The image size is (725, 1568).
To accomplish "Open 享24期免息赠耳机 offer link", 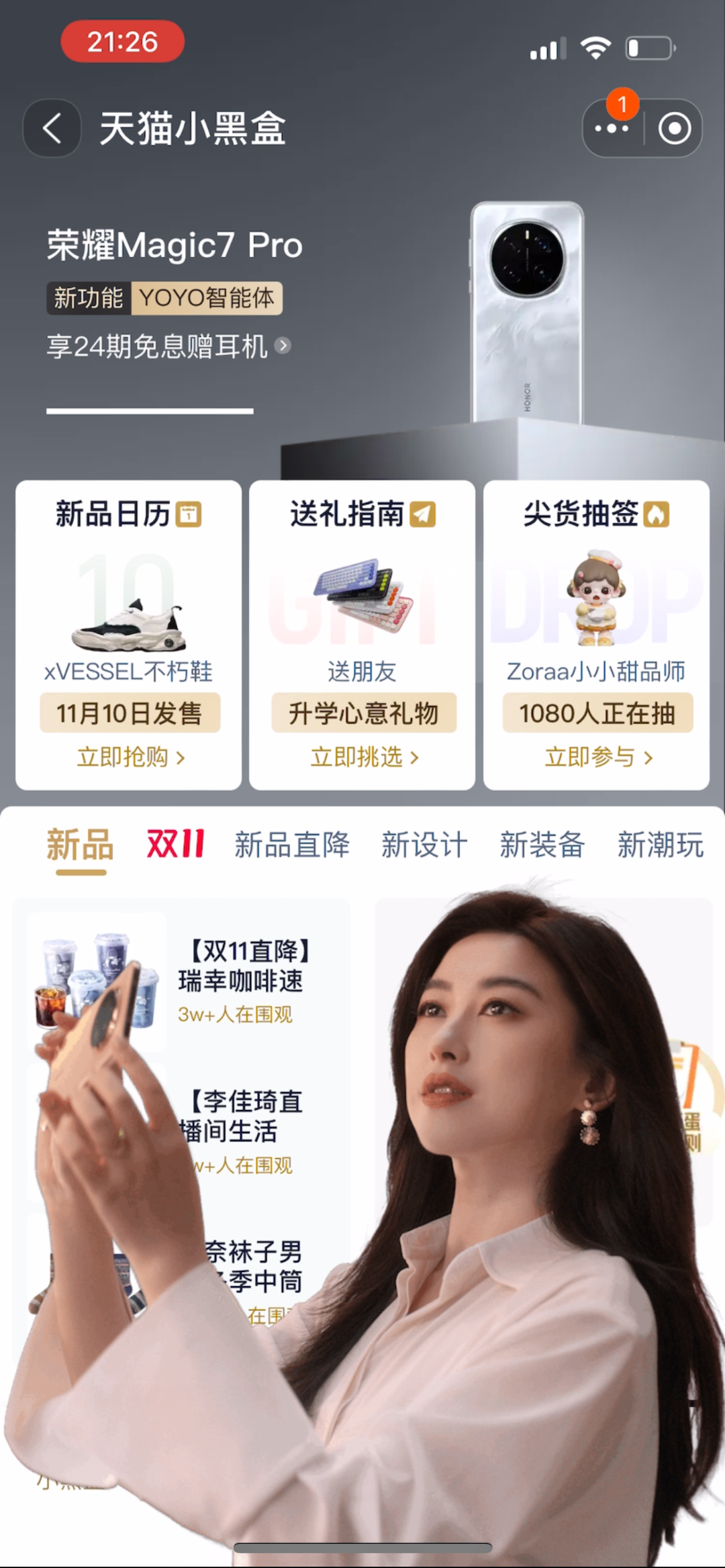I will click(168, 346).
